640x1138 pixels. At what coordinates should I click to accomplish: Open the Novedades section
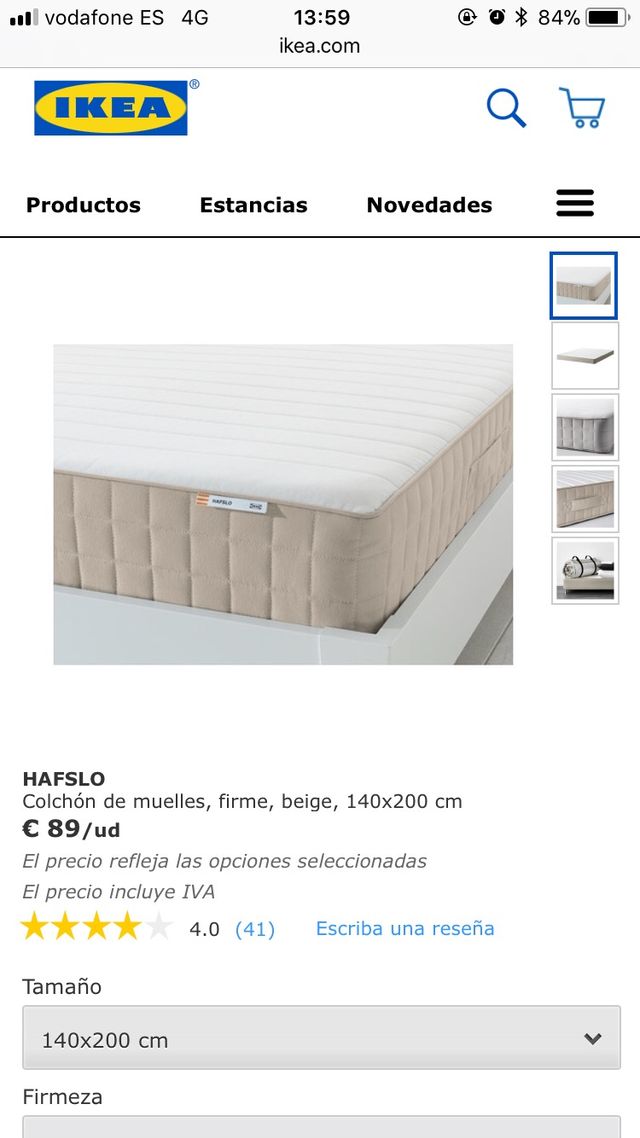pyautogui.click(x=429, y=205)
